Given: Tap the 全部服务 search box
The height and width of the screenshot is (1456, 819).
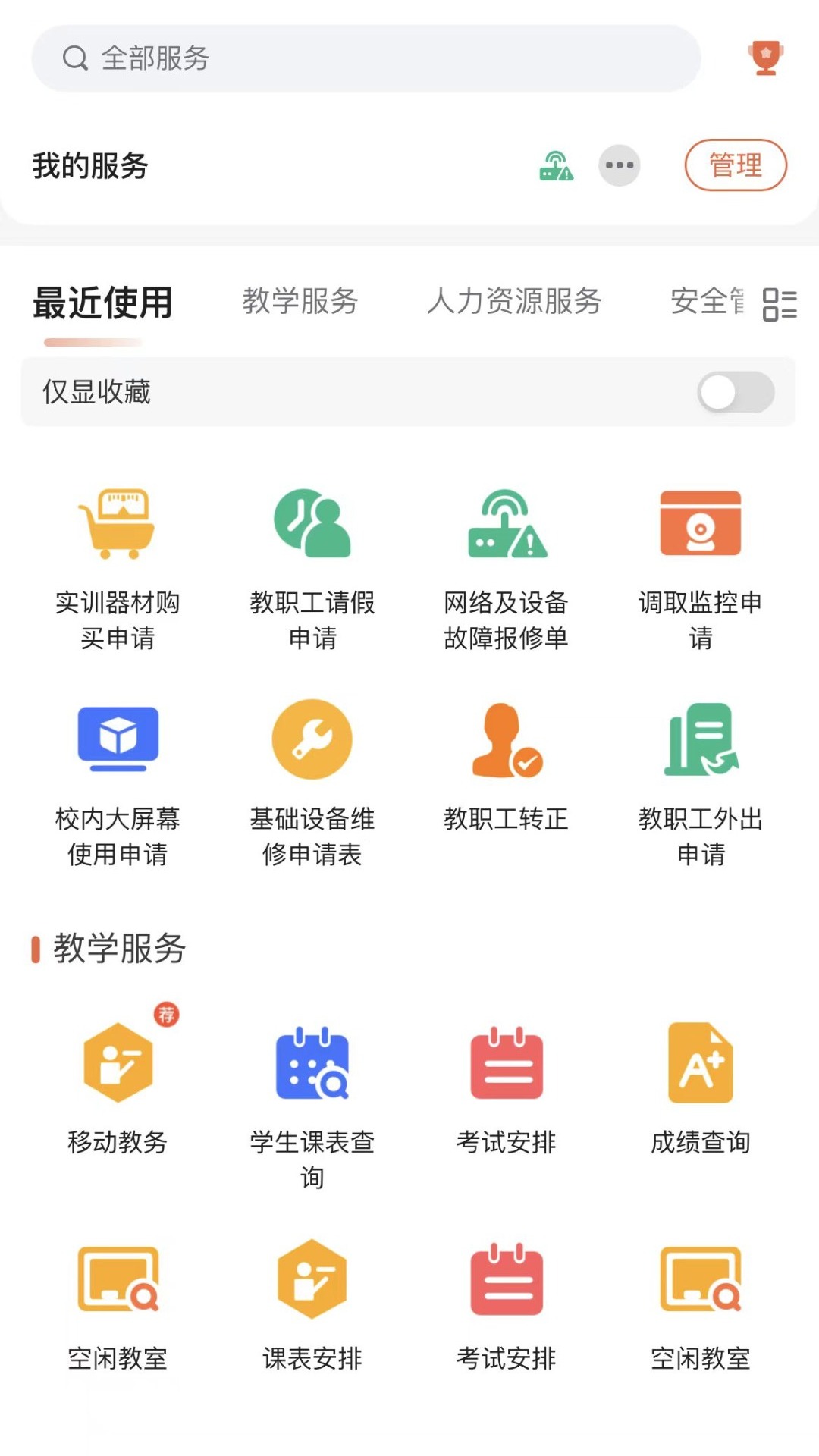Looking at the screenshot, I should pyautogui.click(x=366, y=58).
